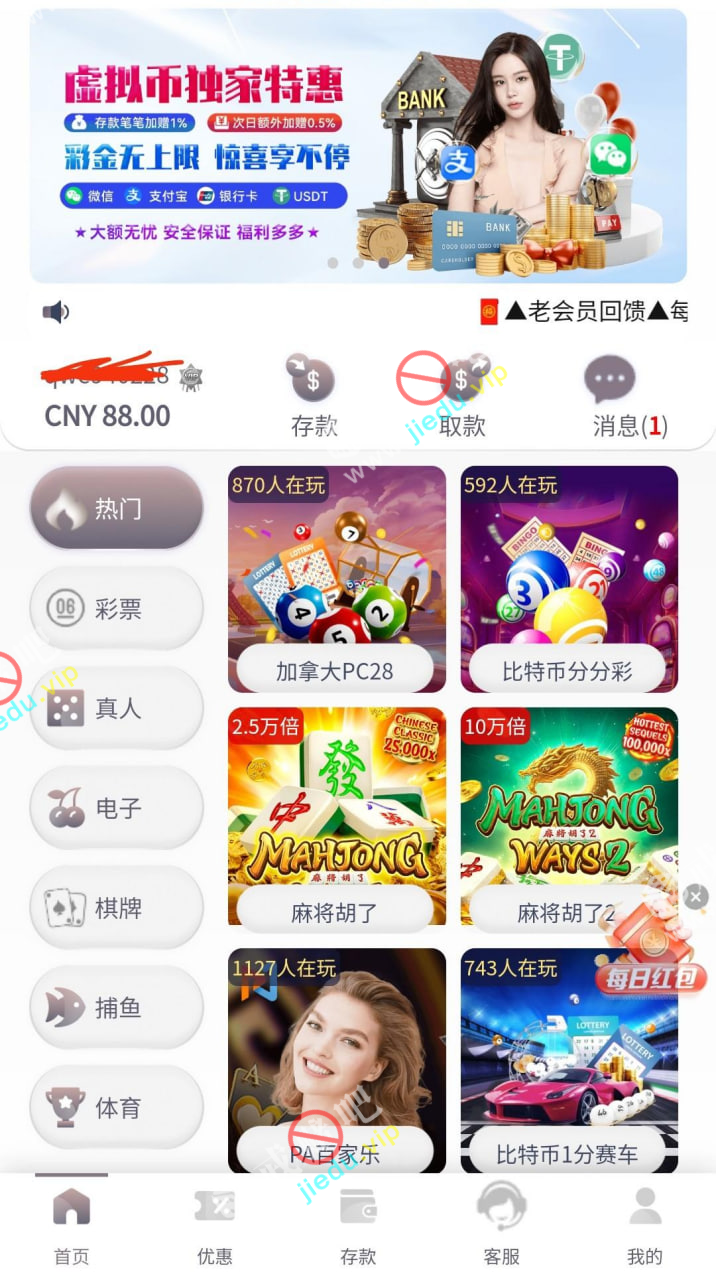Screen dimensions: 716x1280
Task: Open the 加拿大PC28 game tile
Action: coord(337,580)
